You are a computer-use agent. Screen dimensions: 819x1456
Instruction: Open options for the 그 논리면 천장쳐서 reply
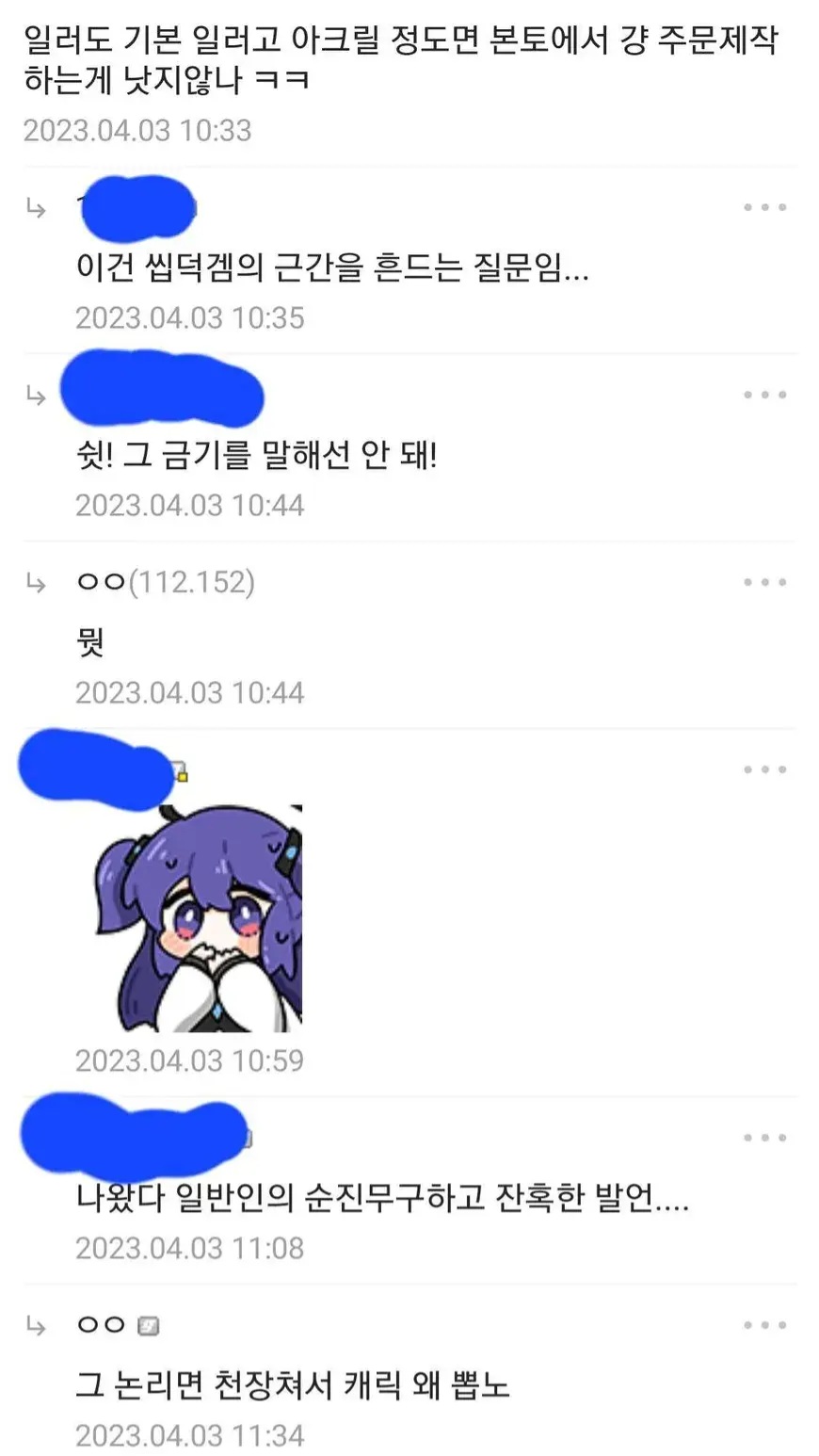[764, 1325]
